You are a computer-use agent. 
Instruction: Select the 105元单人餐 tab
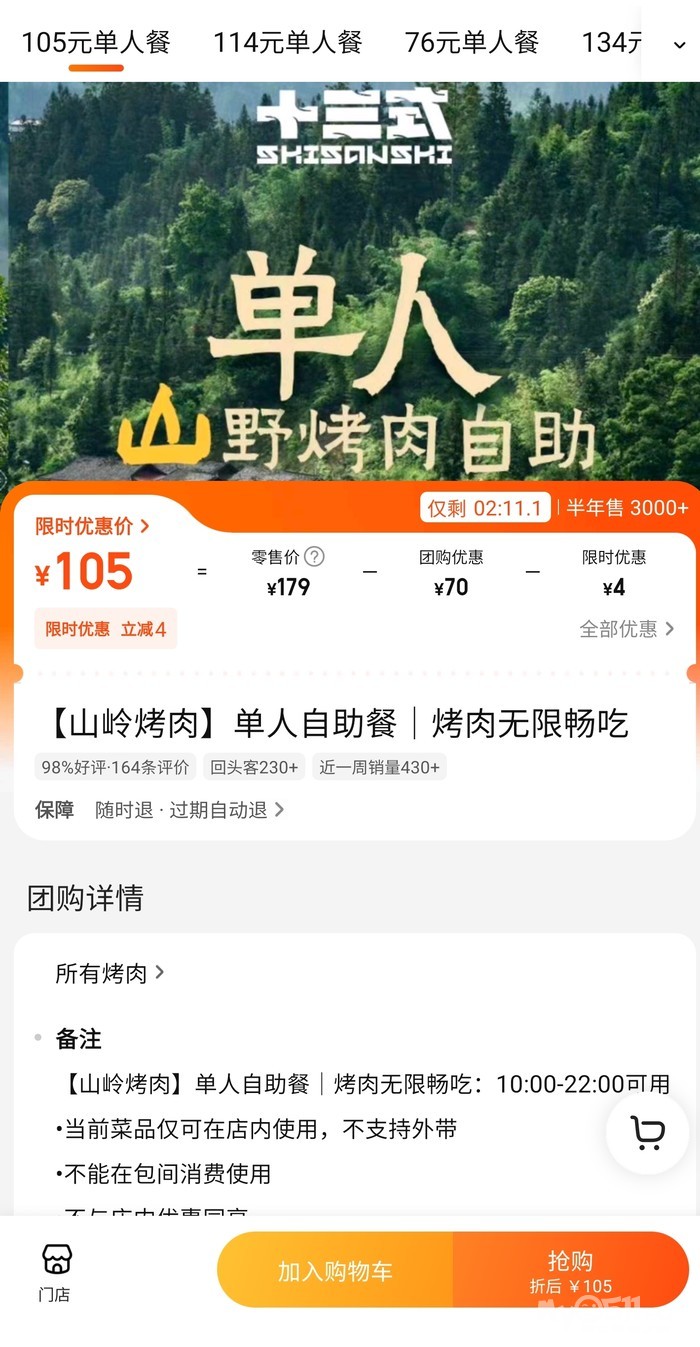coord(96,43)
